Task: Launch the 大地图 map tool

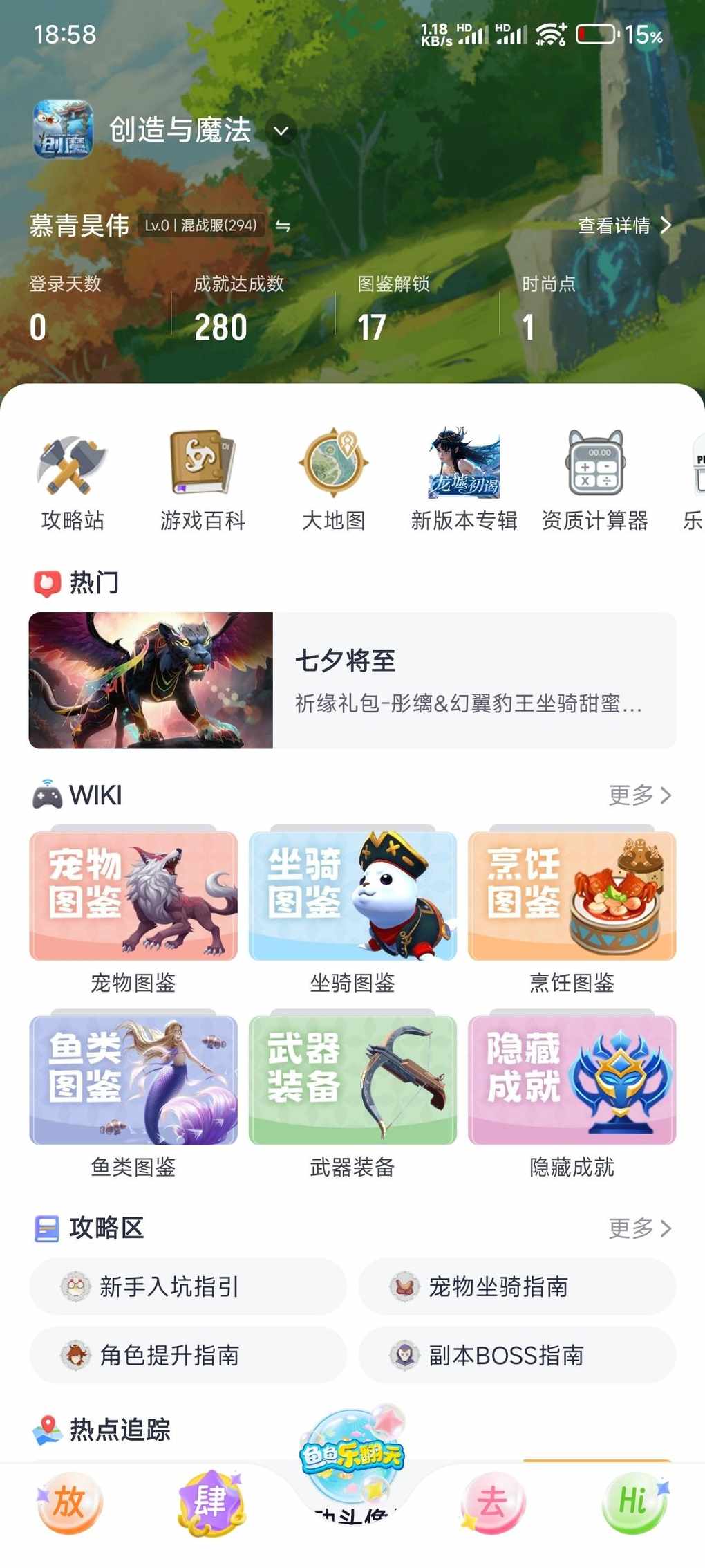Action: 333,479
